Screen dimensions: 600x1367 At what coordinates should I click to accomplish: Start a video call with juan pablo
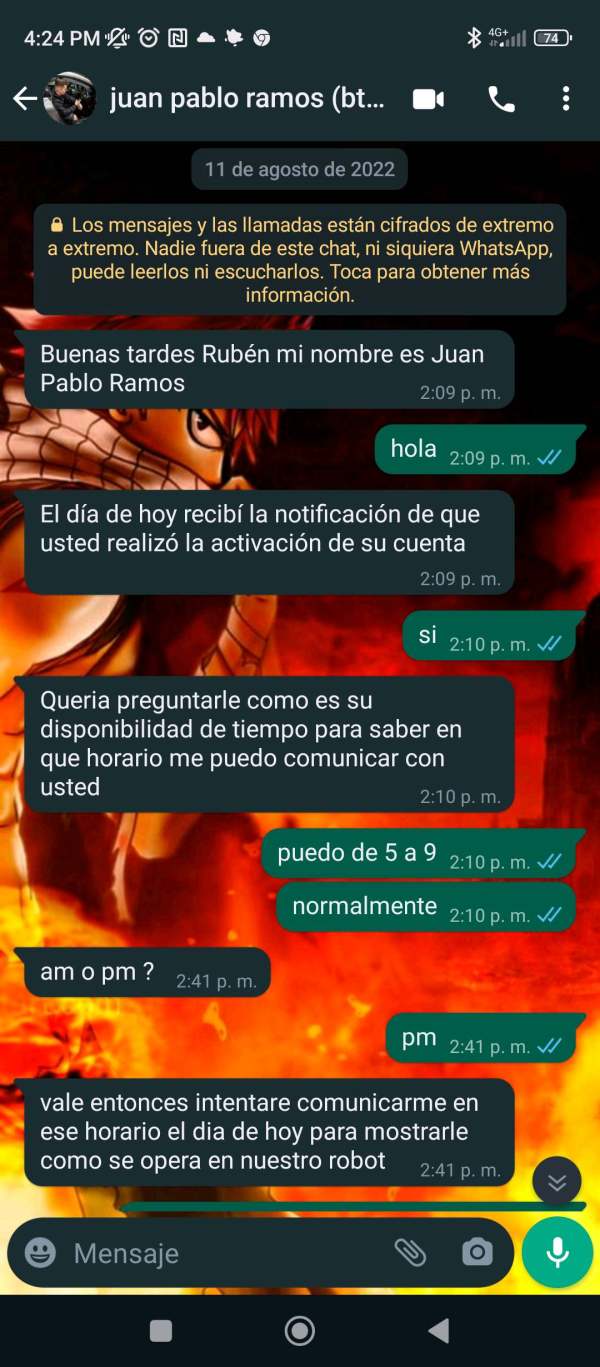click(428, 98)
